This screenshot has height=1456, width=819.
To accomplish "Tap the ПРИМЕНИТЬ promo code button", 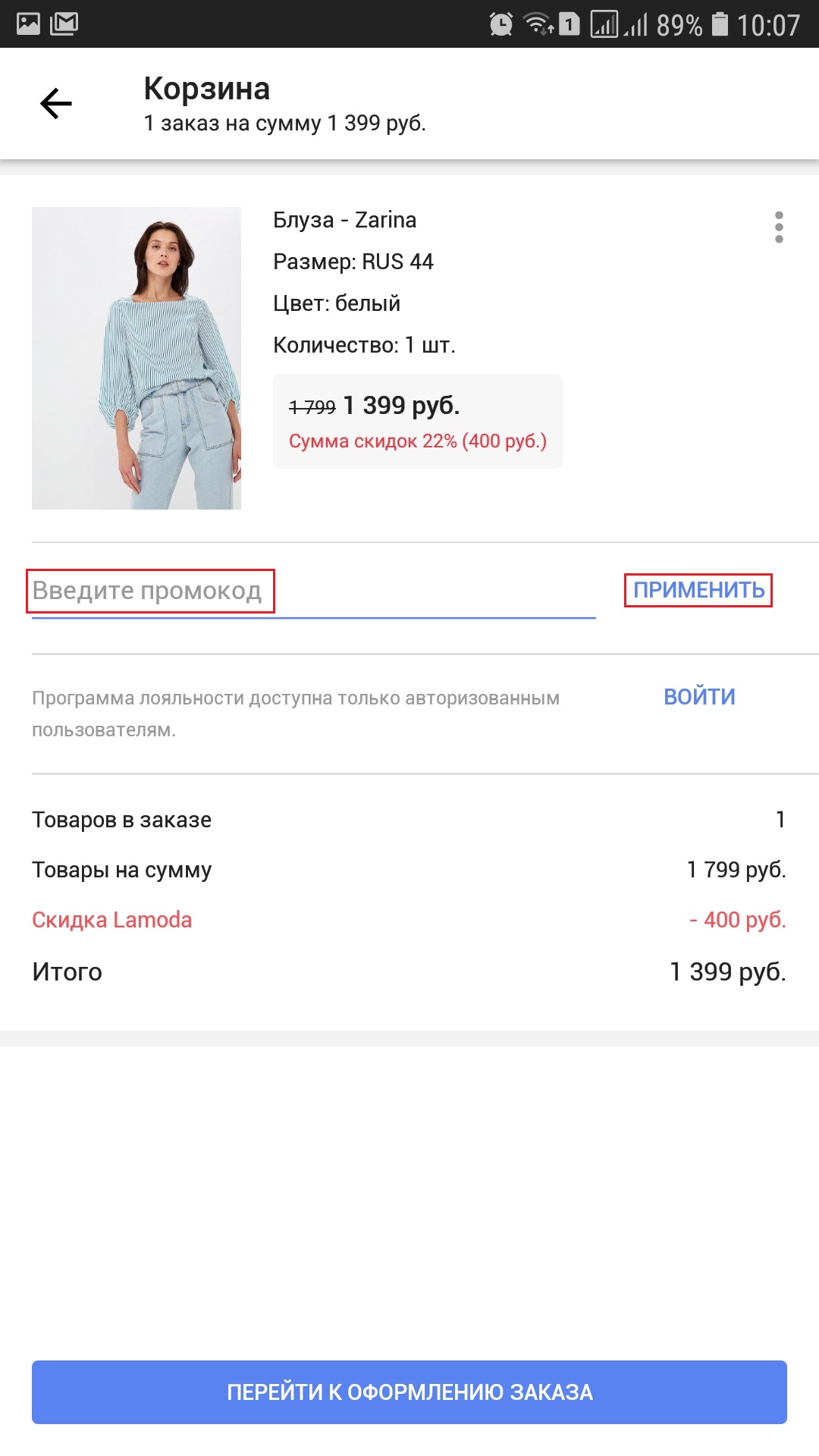I will point(698,590).
